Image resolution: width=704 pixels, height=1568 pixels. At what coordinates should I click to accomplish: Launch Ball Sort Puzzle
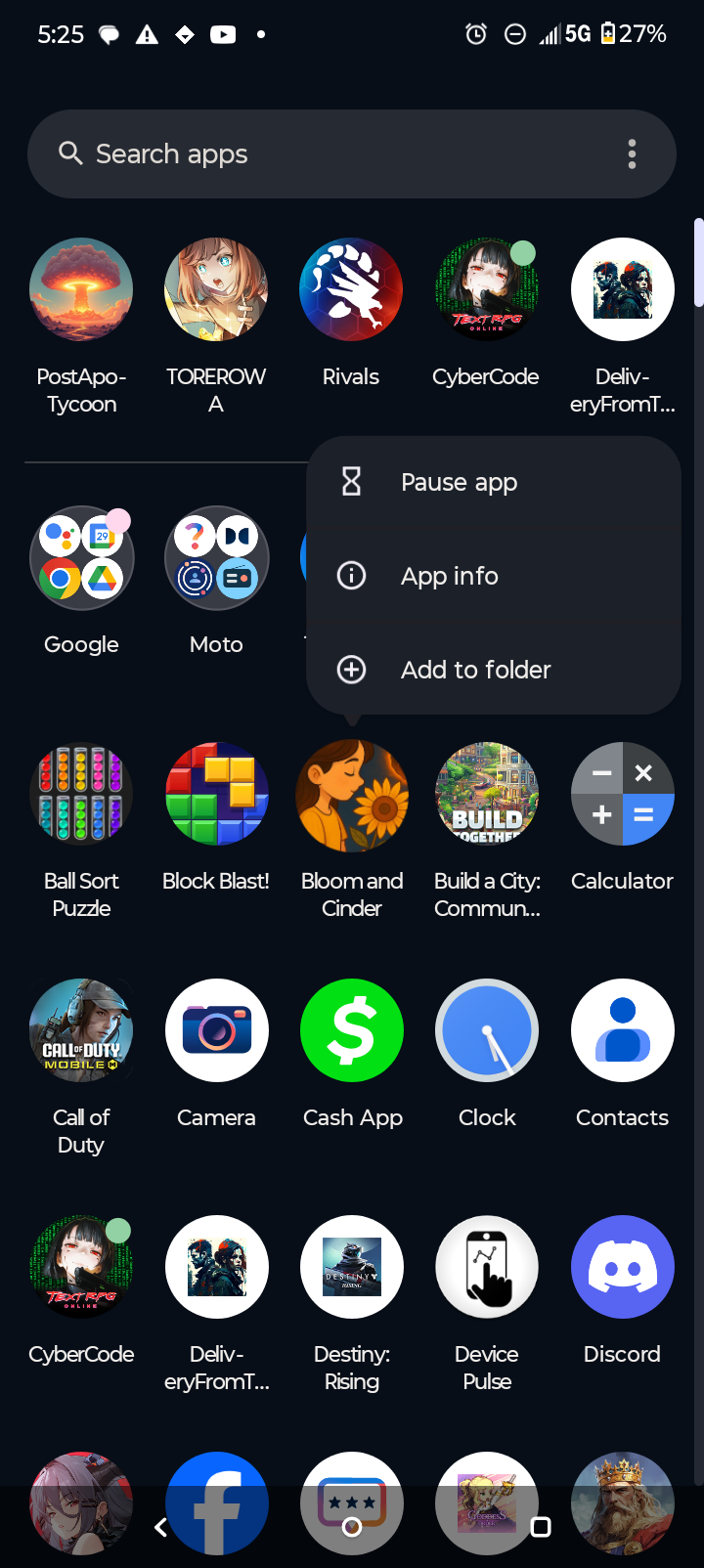[x=81, y=795]
